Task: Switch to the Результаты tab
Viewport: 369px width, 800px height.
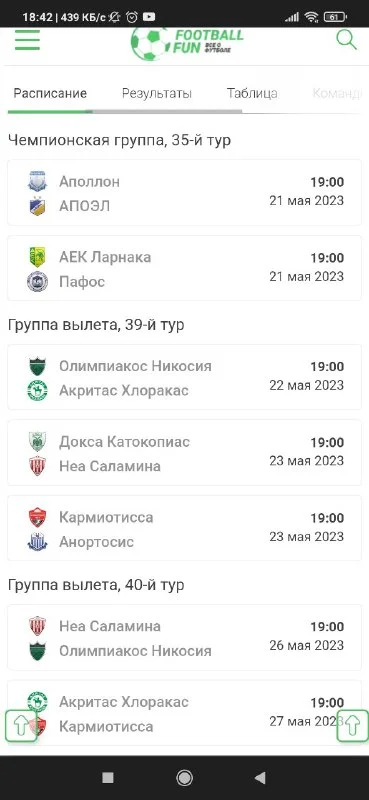Action: click(x=157, y=93)
